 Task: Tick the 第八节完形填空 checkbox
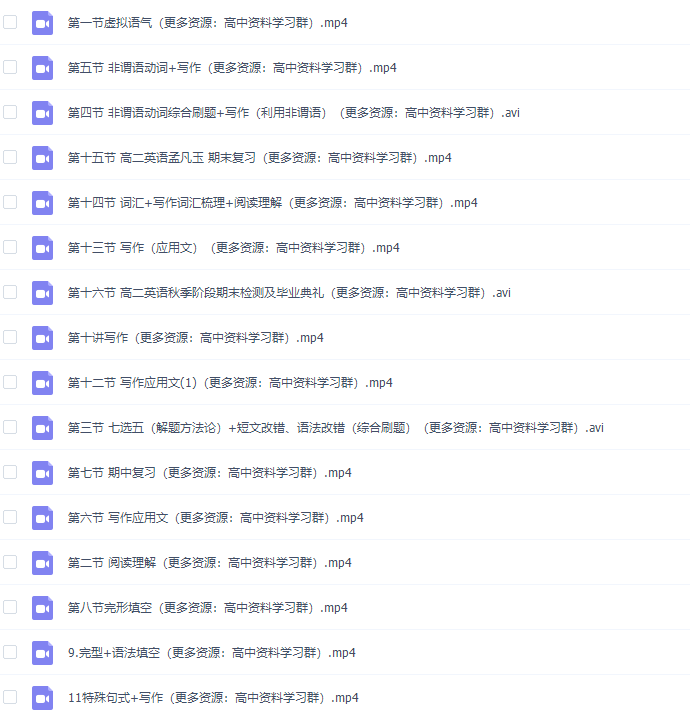pyautogui.click(x=10, y=607)
